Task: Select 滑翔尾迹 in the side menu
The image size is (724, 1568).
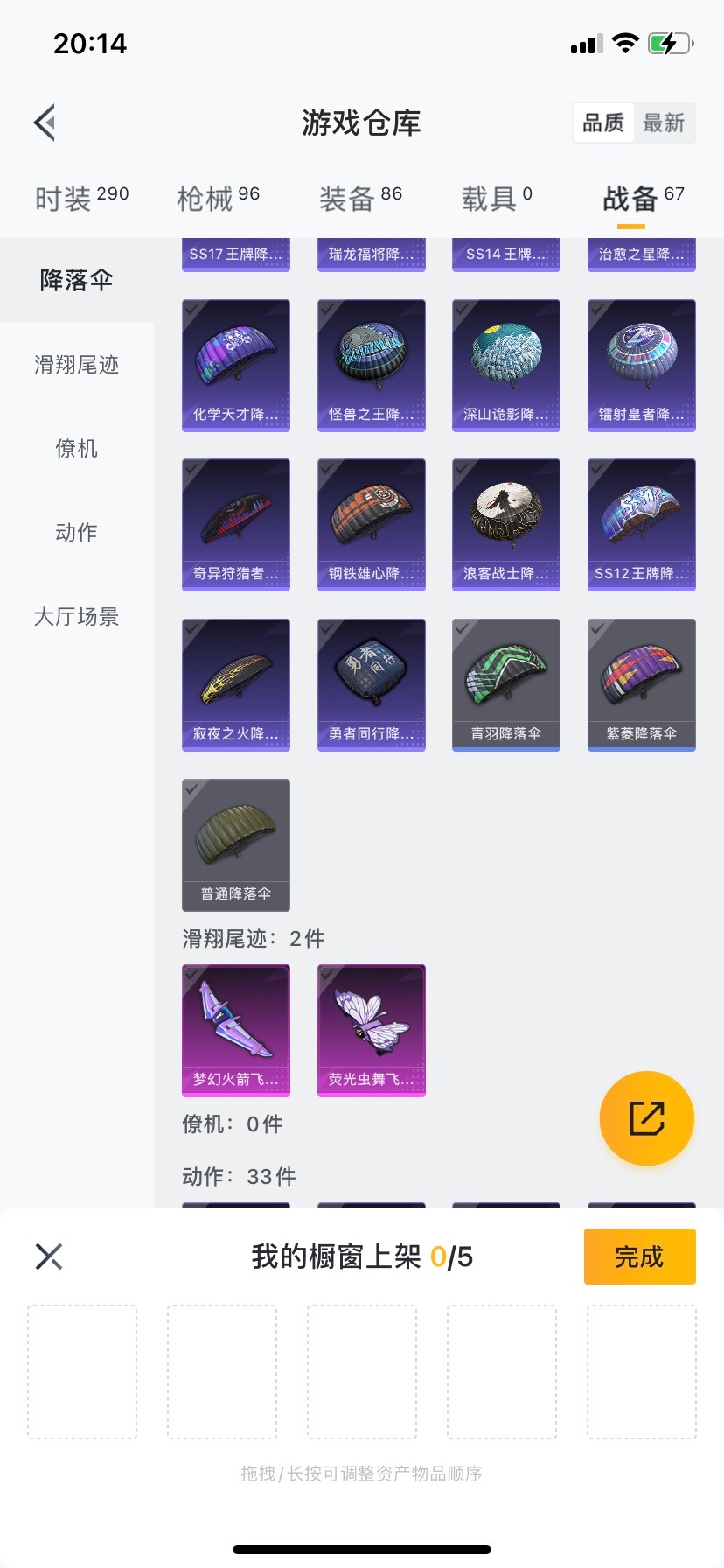Action: pyautogui.click(x=76, y=365)
